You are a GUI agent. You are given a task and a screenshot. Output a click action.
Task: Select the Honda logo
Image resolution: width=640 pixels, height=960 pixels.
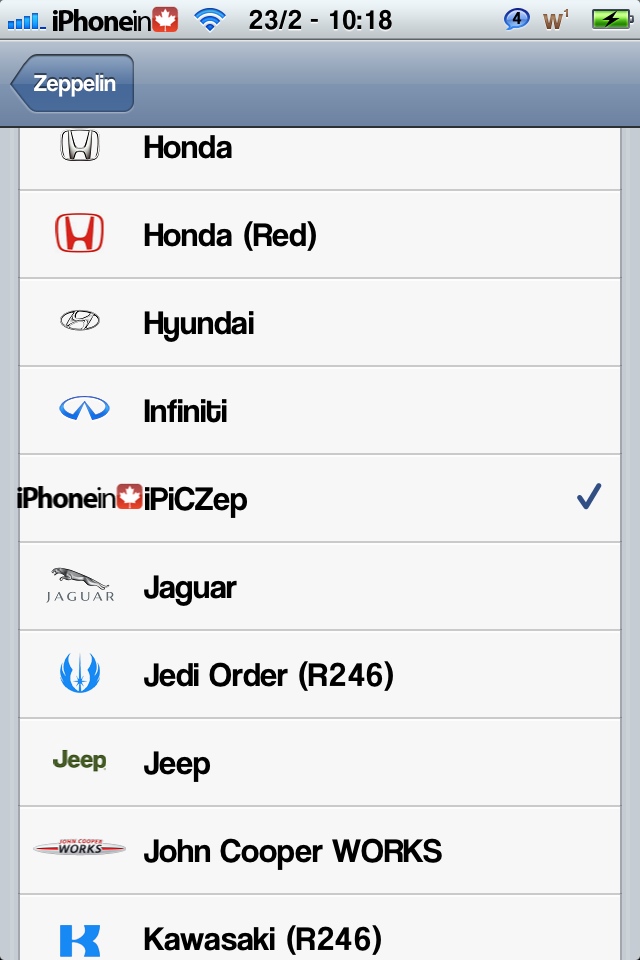(320, 159)
